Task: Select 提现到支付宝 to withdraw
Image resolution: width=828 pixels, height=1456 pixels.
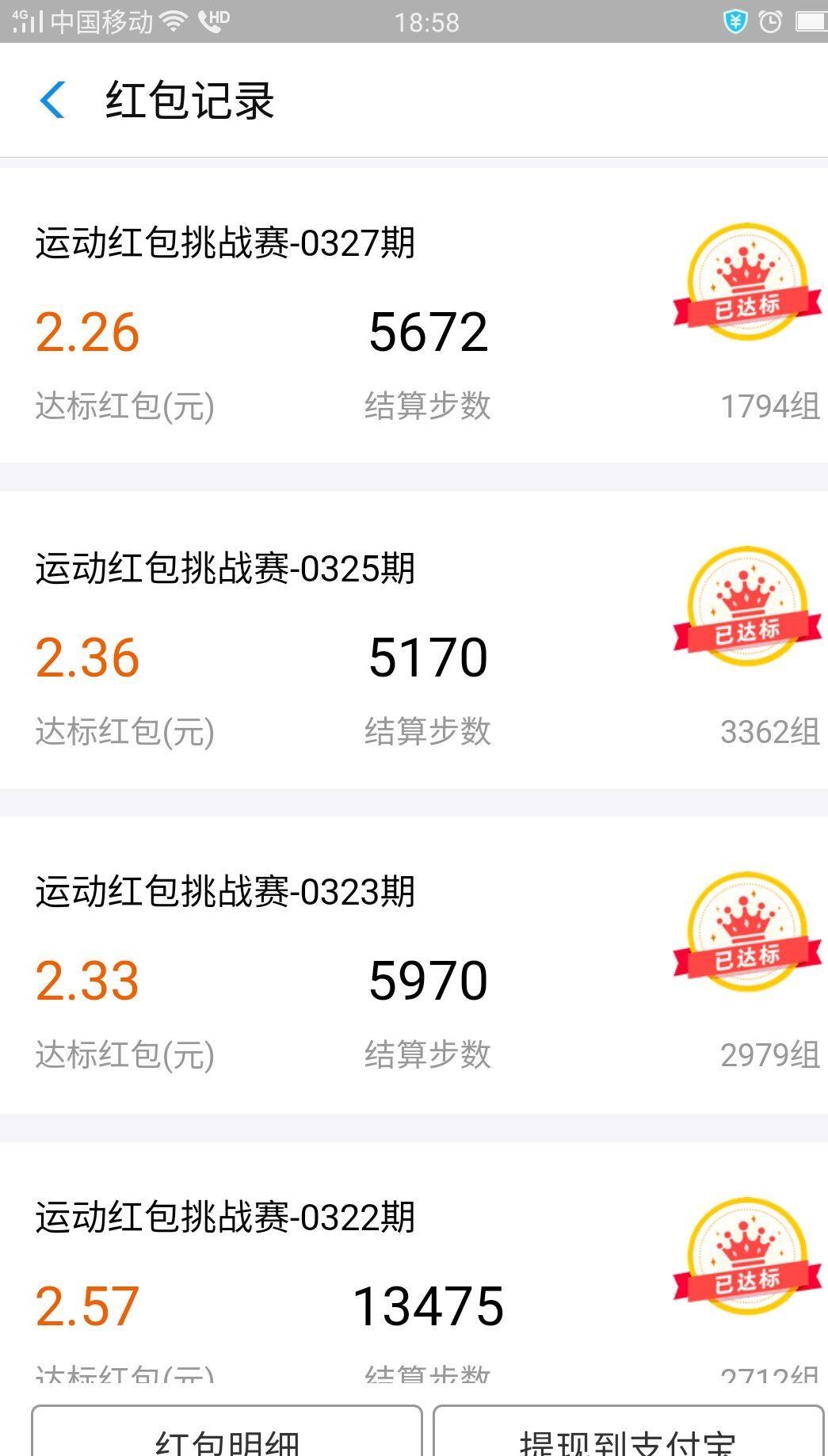Action: pyautogui.click(x=628, y=1432)
